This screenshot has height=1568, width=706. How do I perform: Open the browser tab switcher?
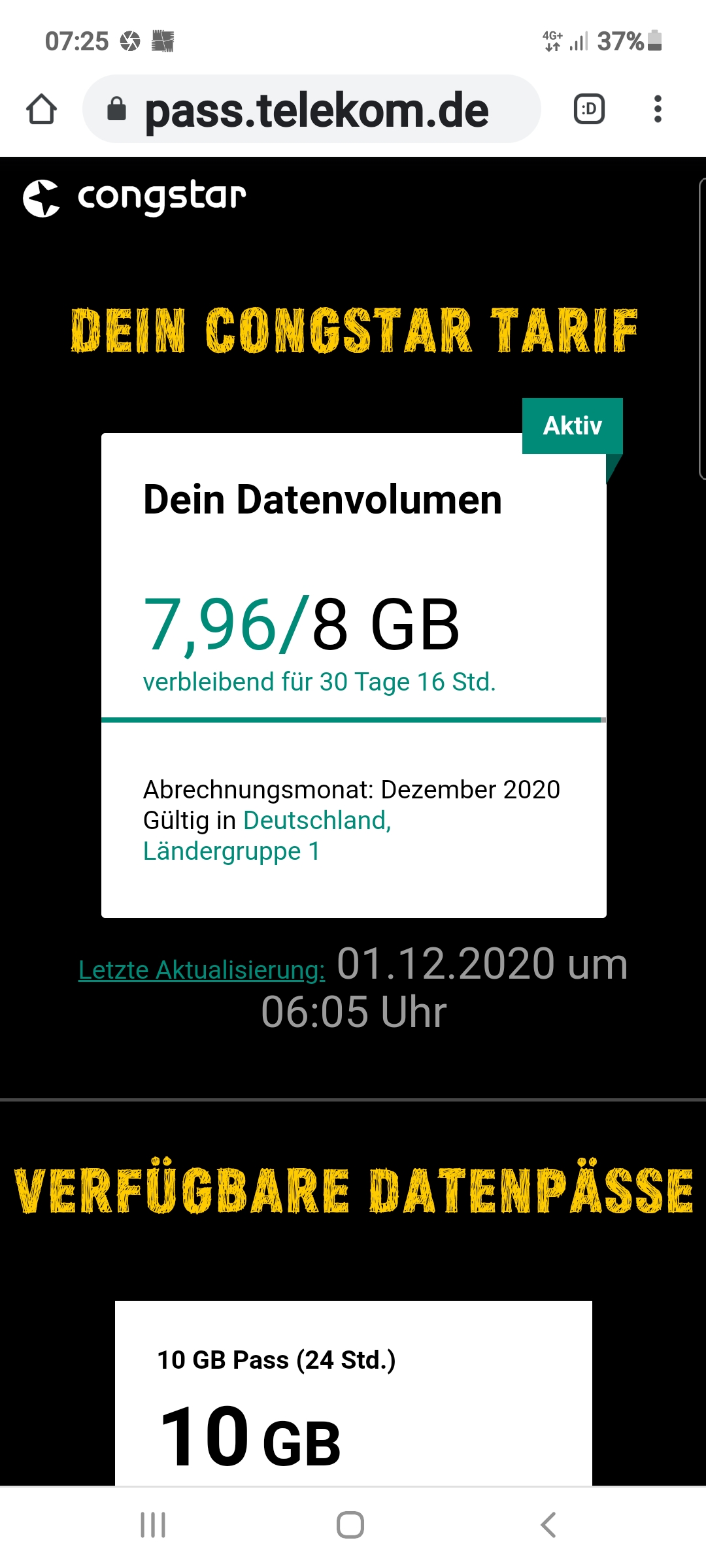point(589,109)
